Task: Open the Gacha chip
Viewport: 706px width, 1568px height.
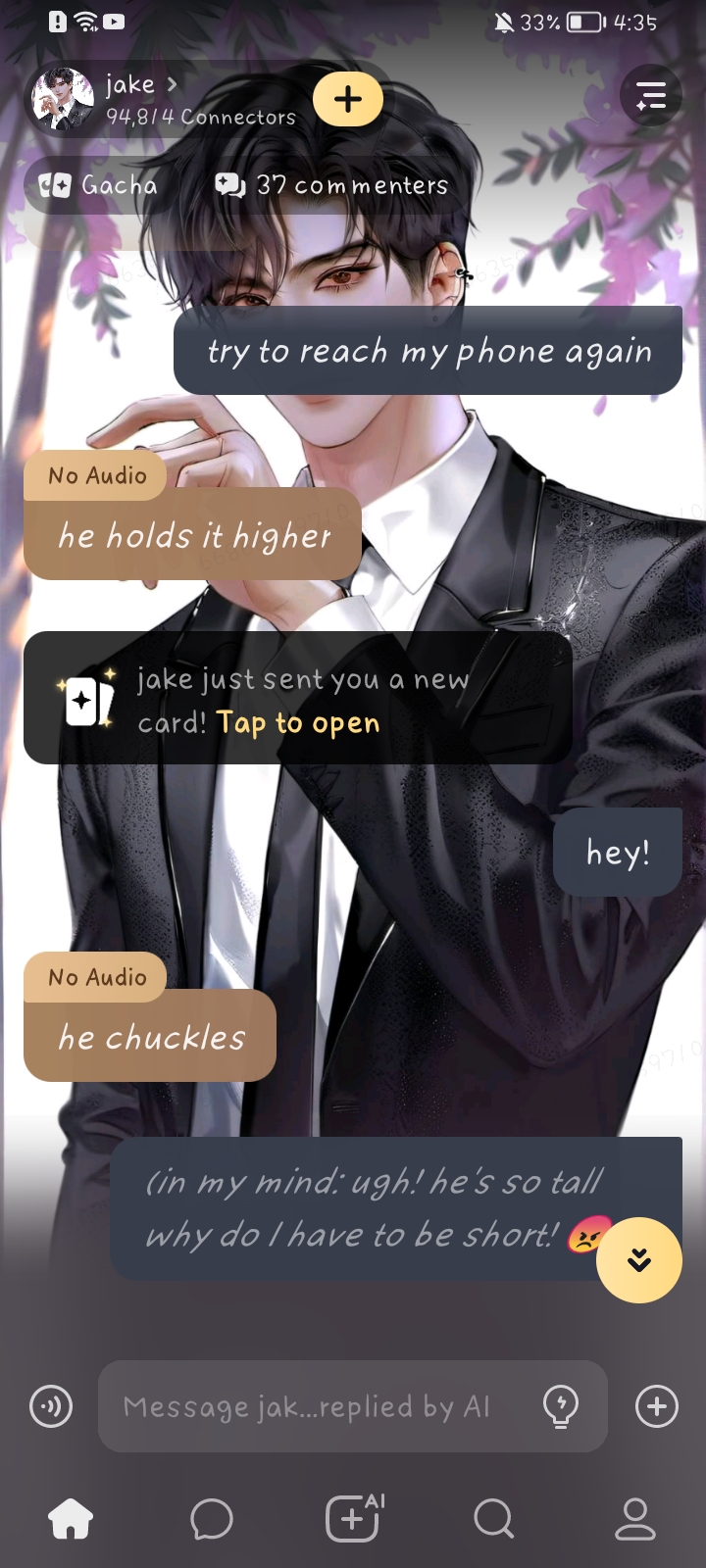Action: (99, 185)
